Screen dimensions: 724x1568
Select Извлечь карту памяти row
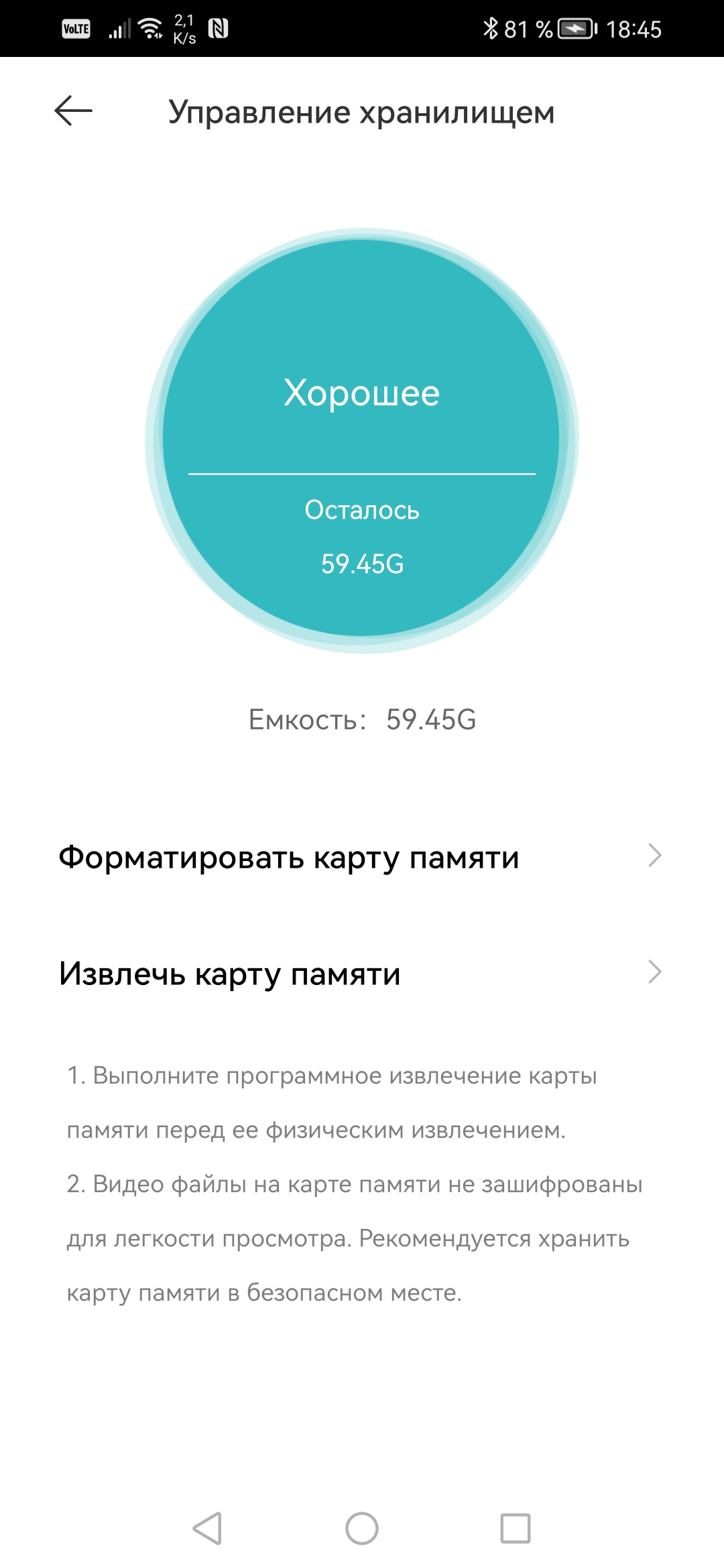(x=361, y=973)
